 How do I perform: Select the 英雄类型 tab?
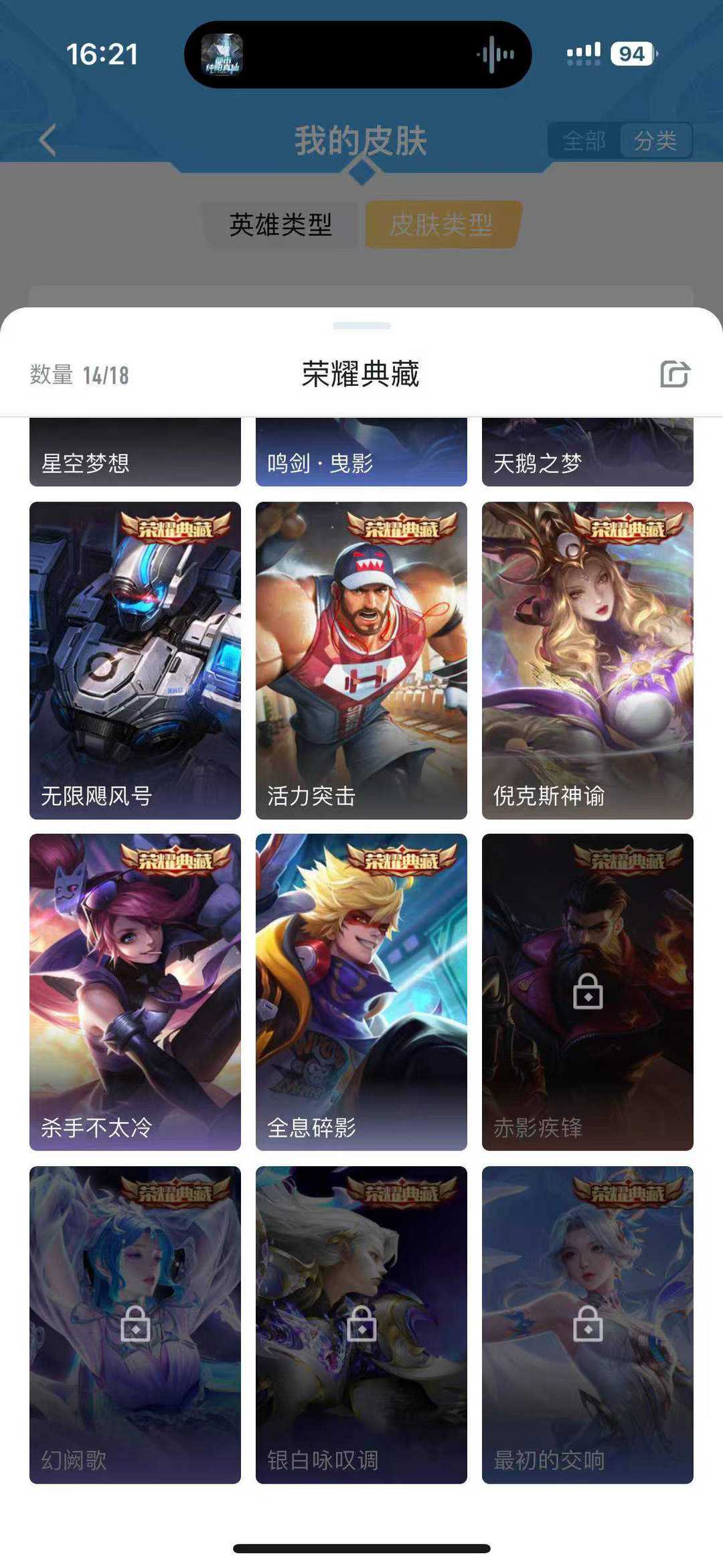[x=280, y=225]
